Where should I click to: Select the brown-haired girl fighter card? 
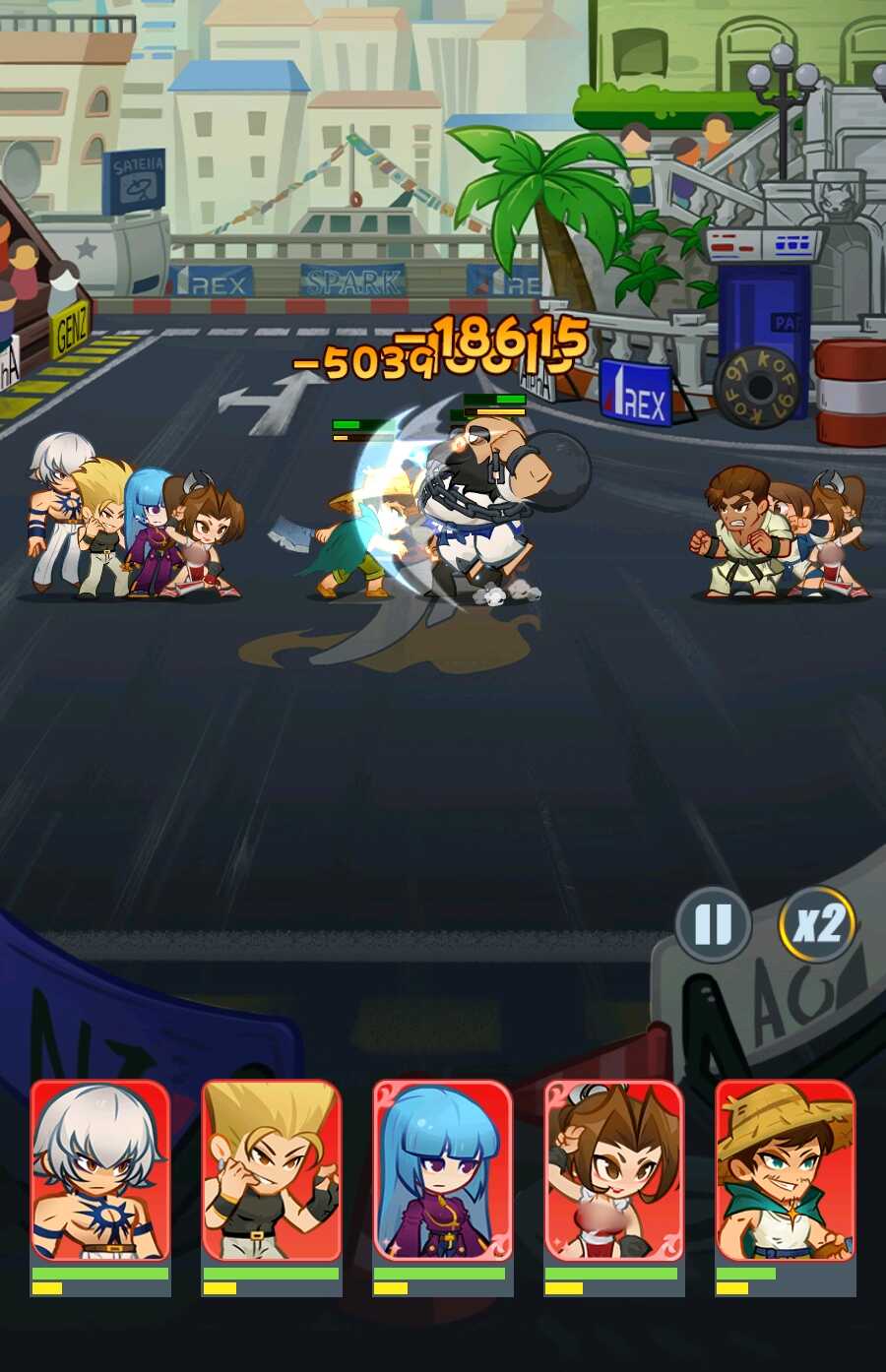pos(613,1171)
